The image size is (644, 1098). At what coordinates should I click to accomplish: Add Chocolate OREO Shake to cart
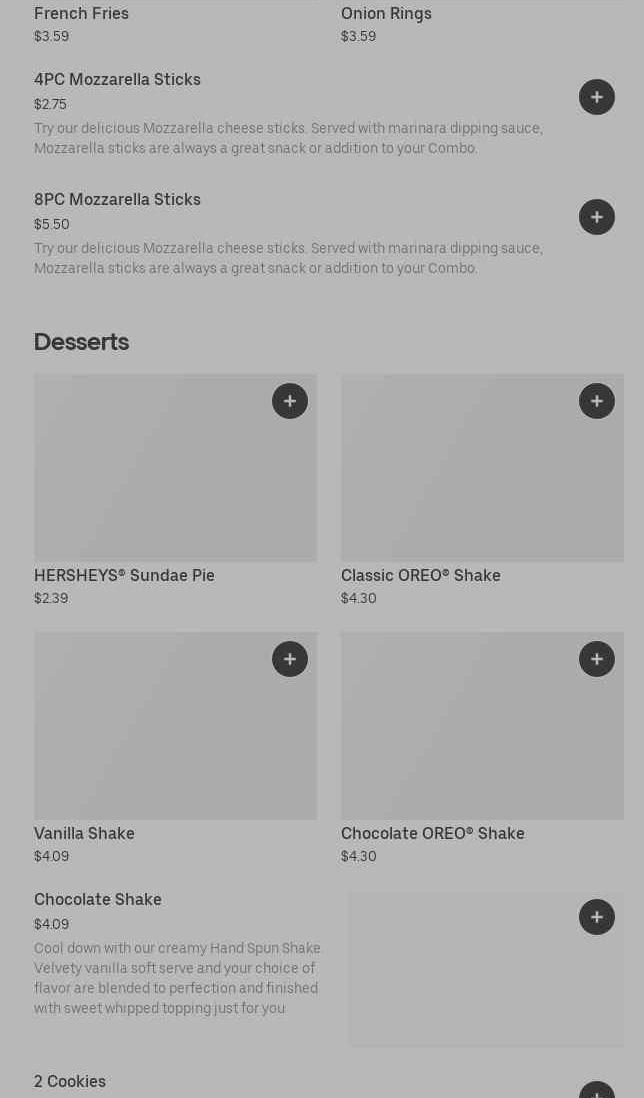click(x=596, y=659)
